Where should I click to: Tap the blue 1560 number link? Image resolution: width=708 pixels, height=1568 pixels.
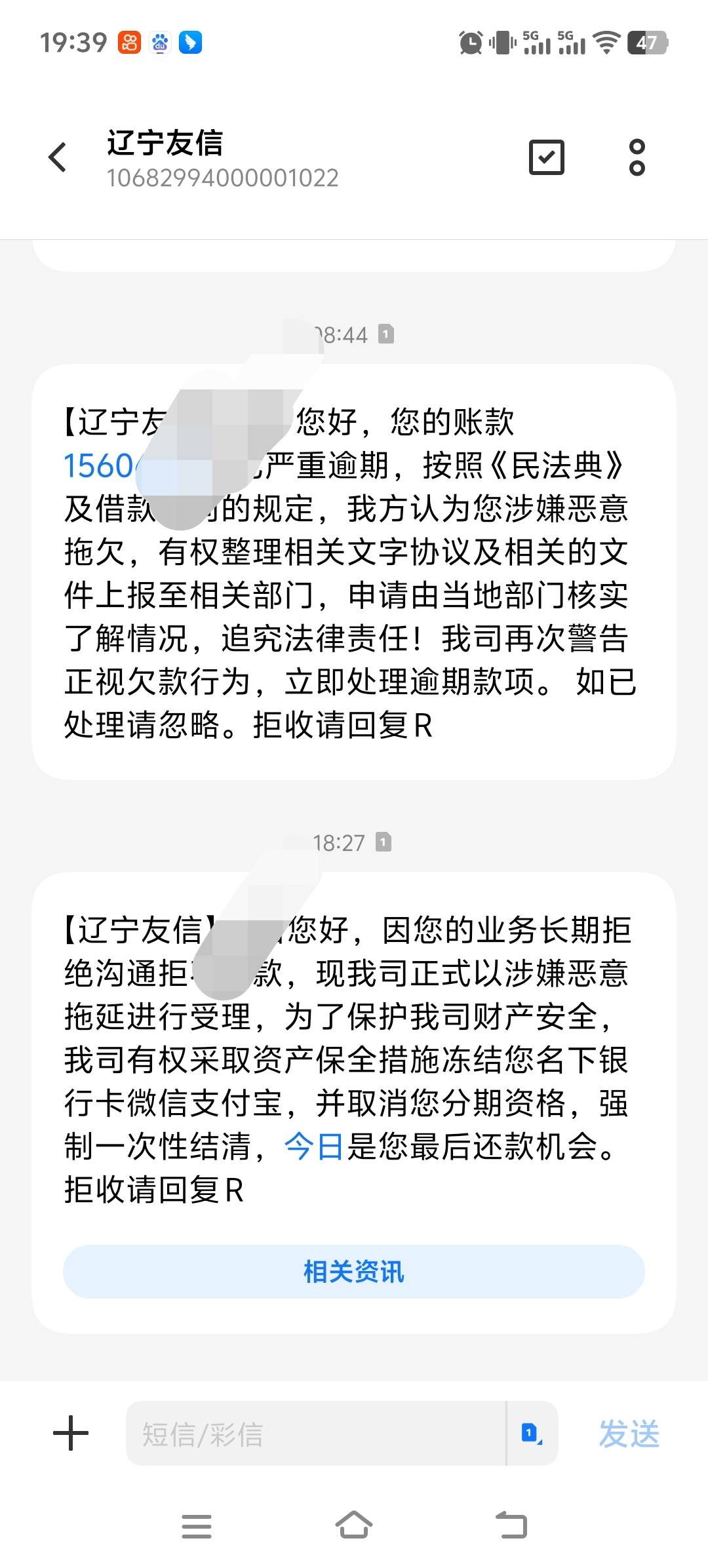tap(98, 466)
